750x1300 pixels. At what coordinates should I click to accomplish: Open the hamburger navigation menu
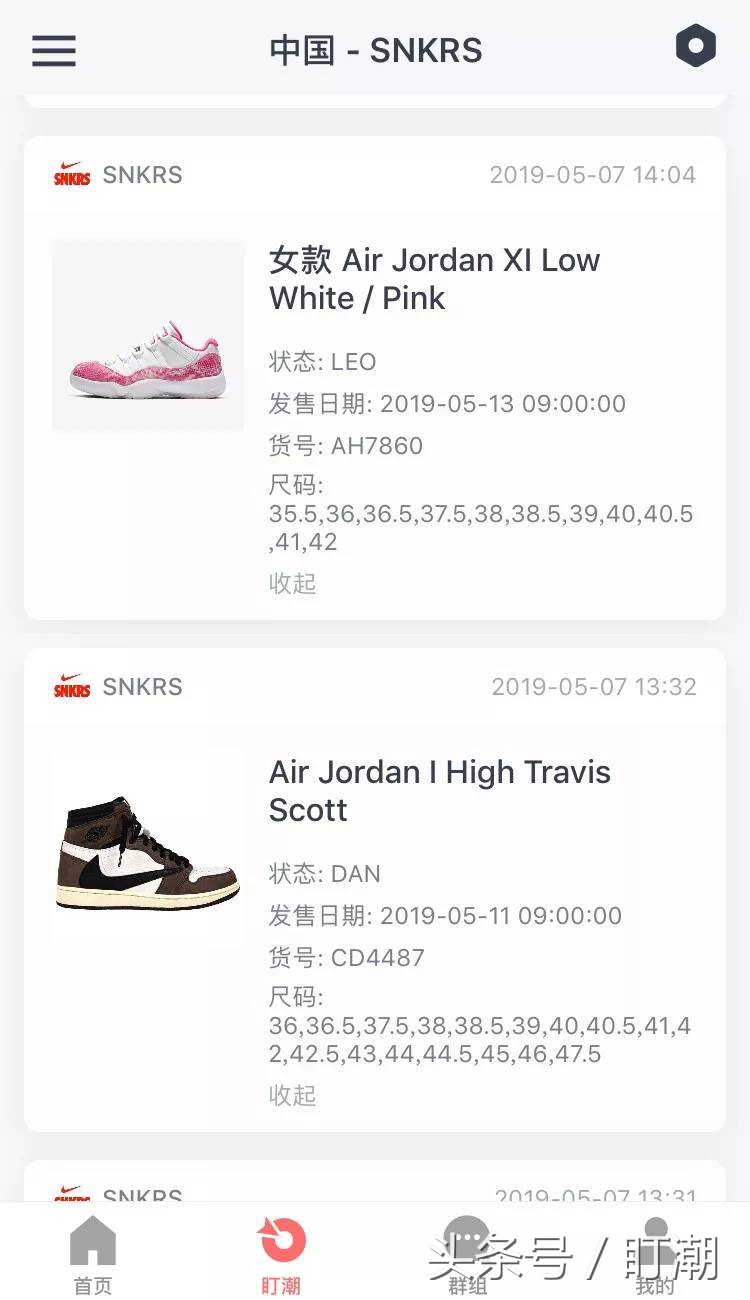click(x=53, y=50)
